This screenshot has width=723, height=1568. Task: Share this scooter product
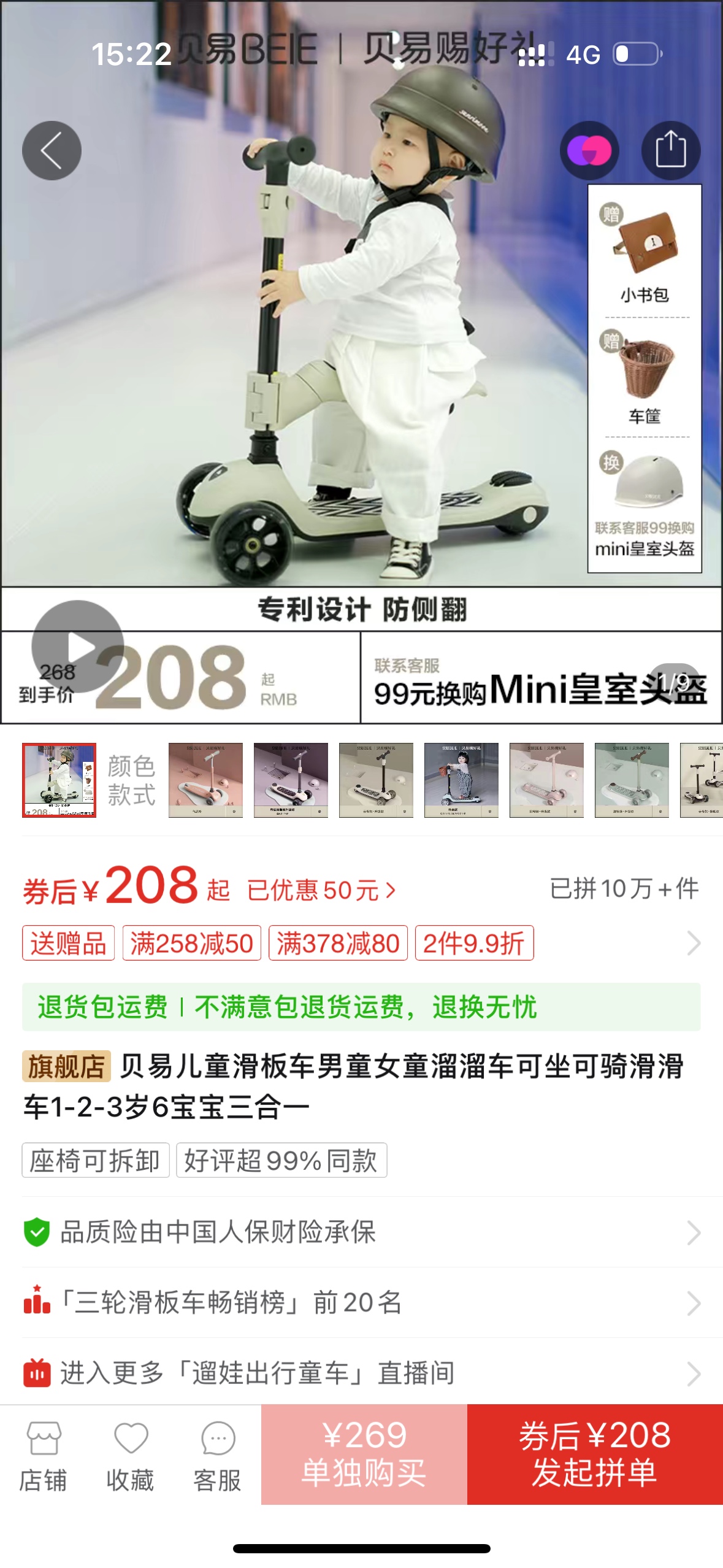[x=670, y=150]
